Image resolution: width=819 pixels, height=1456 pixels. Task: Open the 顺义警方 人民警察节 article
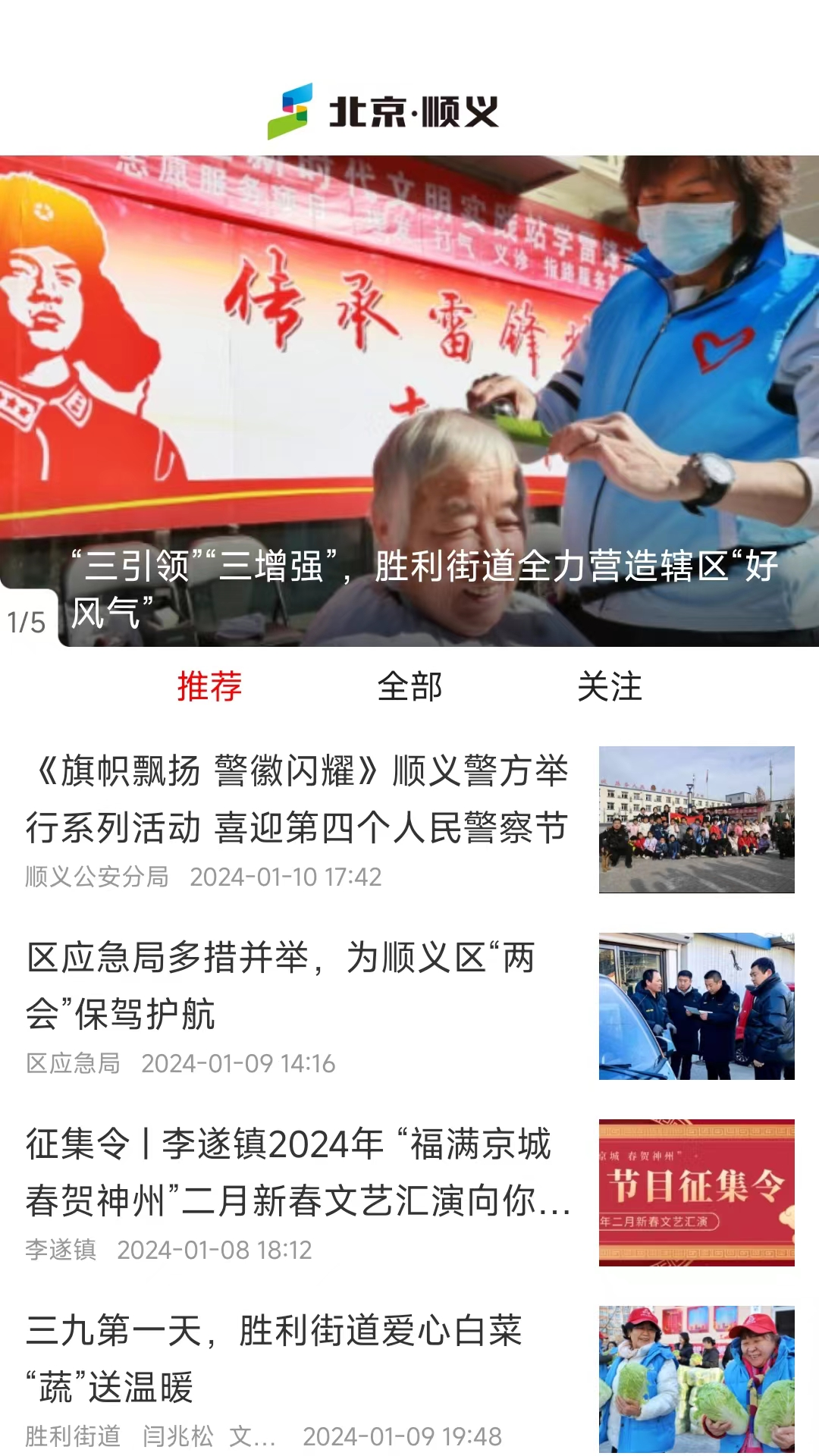297,799
